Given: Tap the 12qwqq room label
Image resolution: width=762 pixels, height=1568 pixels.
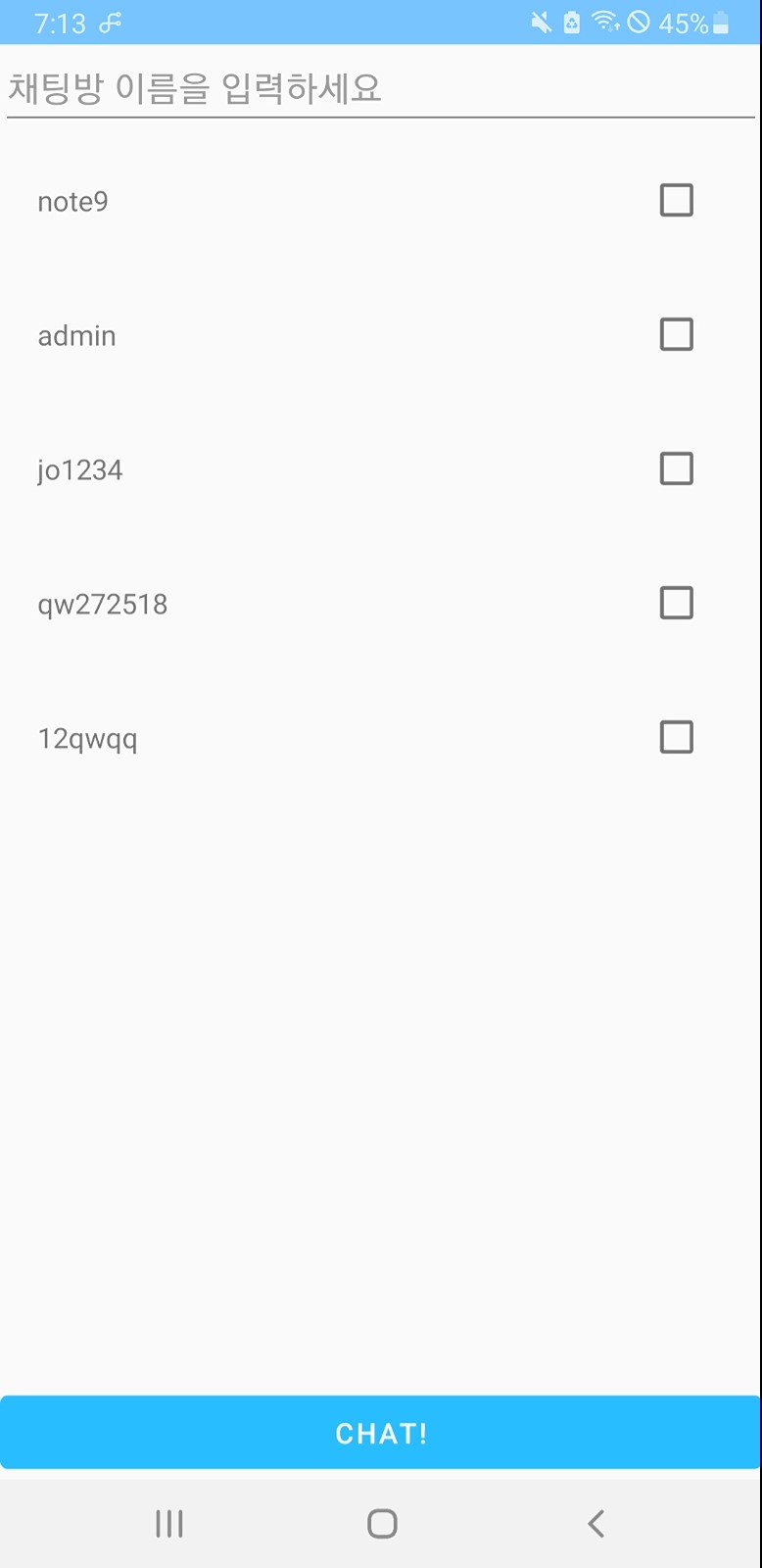Looking at the screenshot, I should 87,737.
